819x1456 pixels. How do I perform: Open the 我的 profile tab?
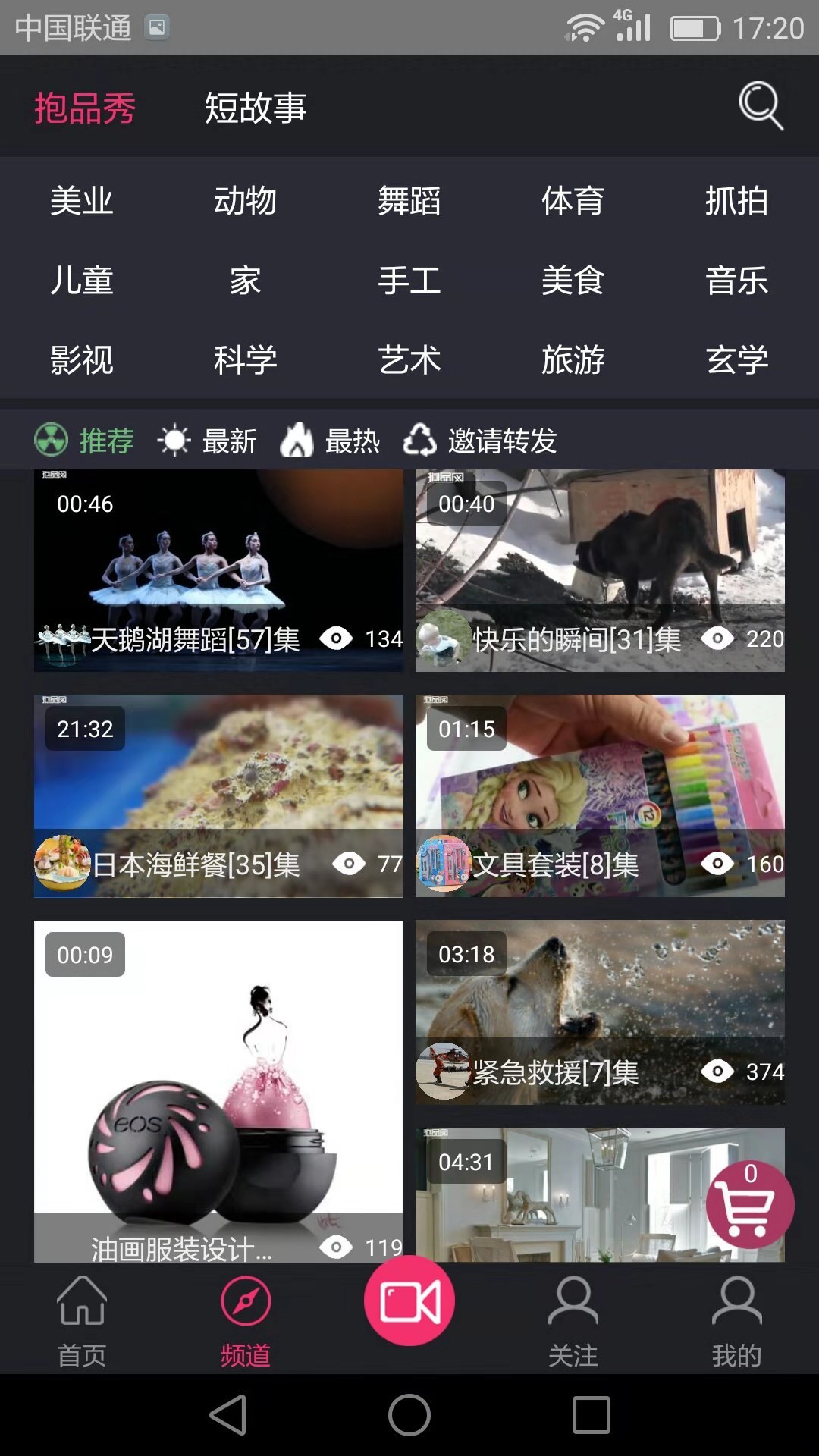(x=736, y=1319)
